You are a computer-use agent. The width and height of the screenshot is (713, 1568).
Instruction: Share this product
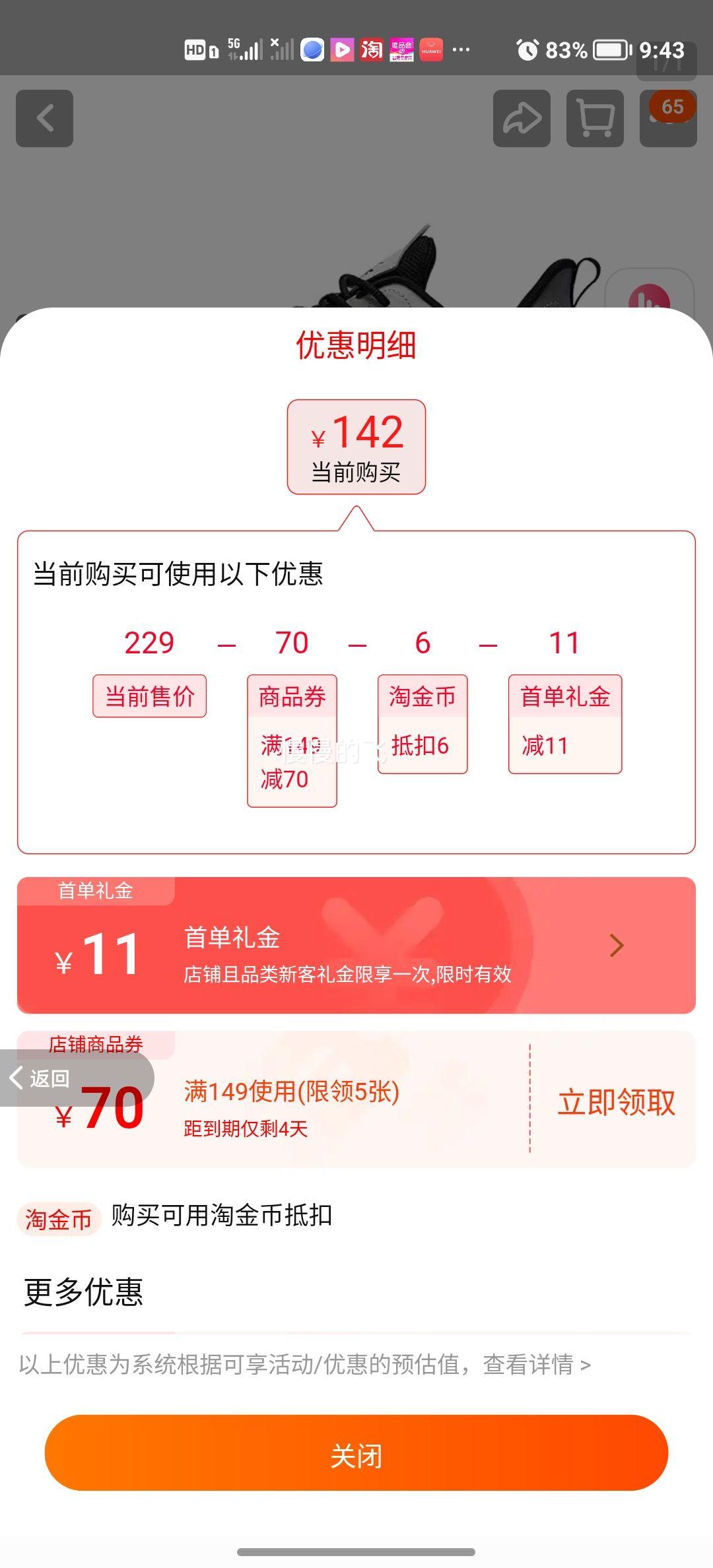(x=522, y=119)
